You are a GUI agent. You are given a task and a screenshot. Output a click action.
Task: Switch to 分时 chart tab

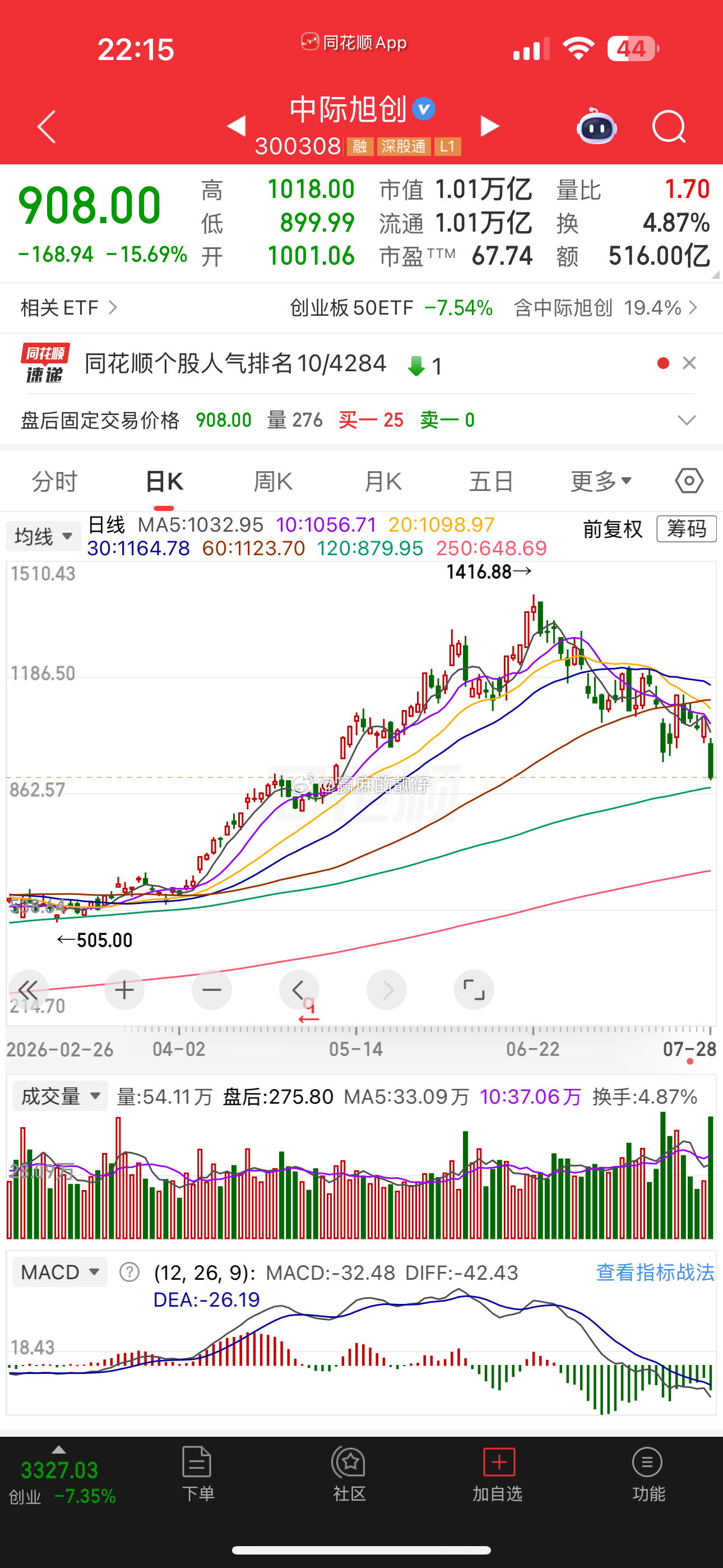[x=55, y=482]
